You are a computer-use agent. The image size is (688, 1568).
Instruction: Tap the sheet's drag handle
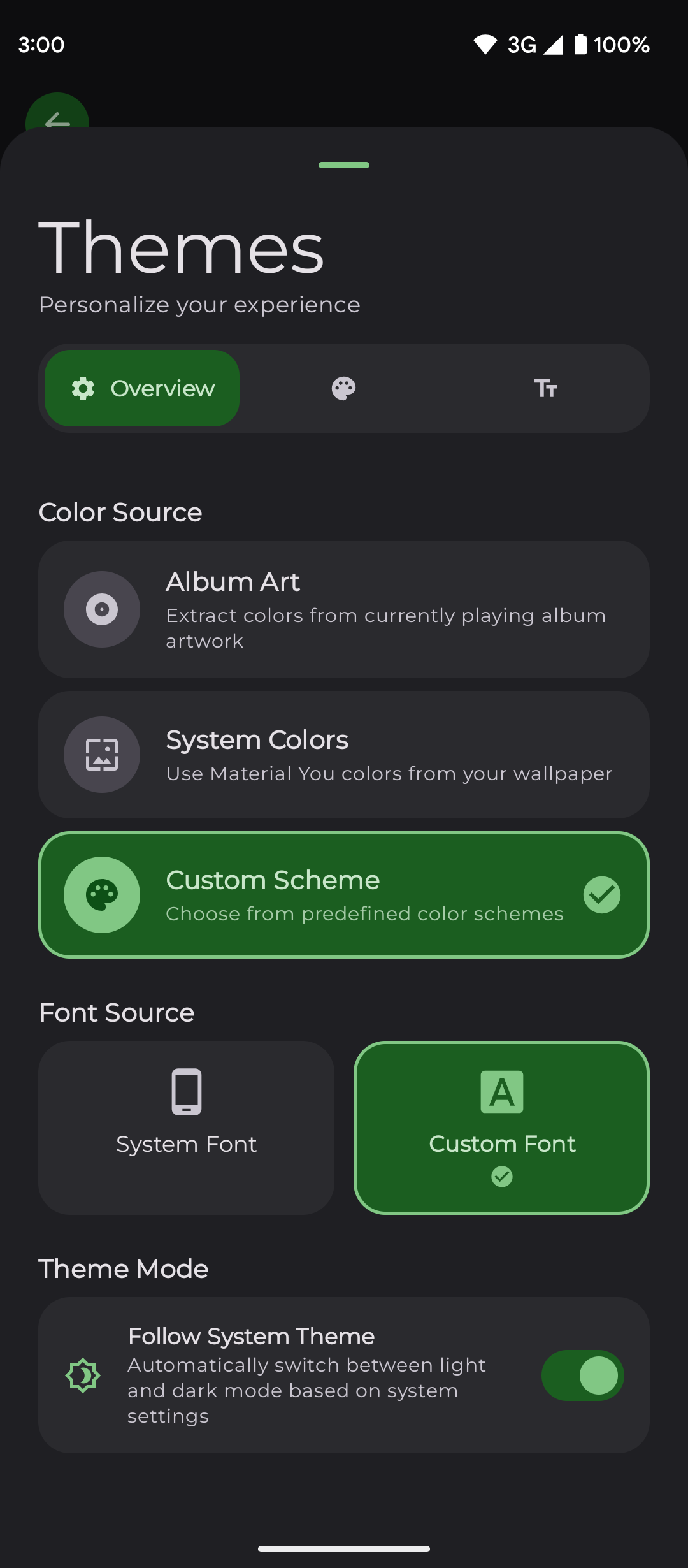tap(344, 165)
